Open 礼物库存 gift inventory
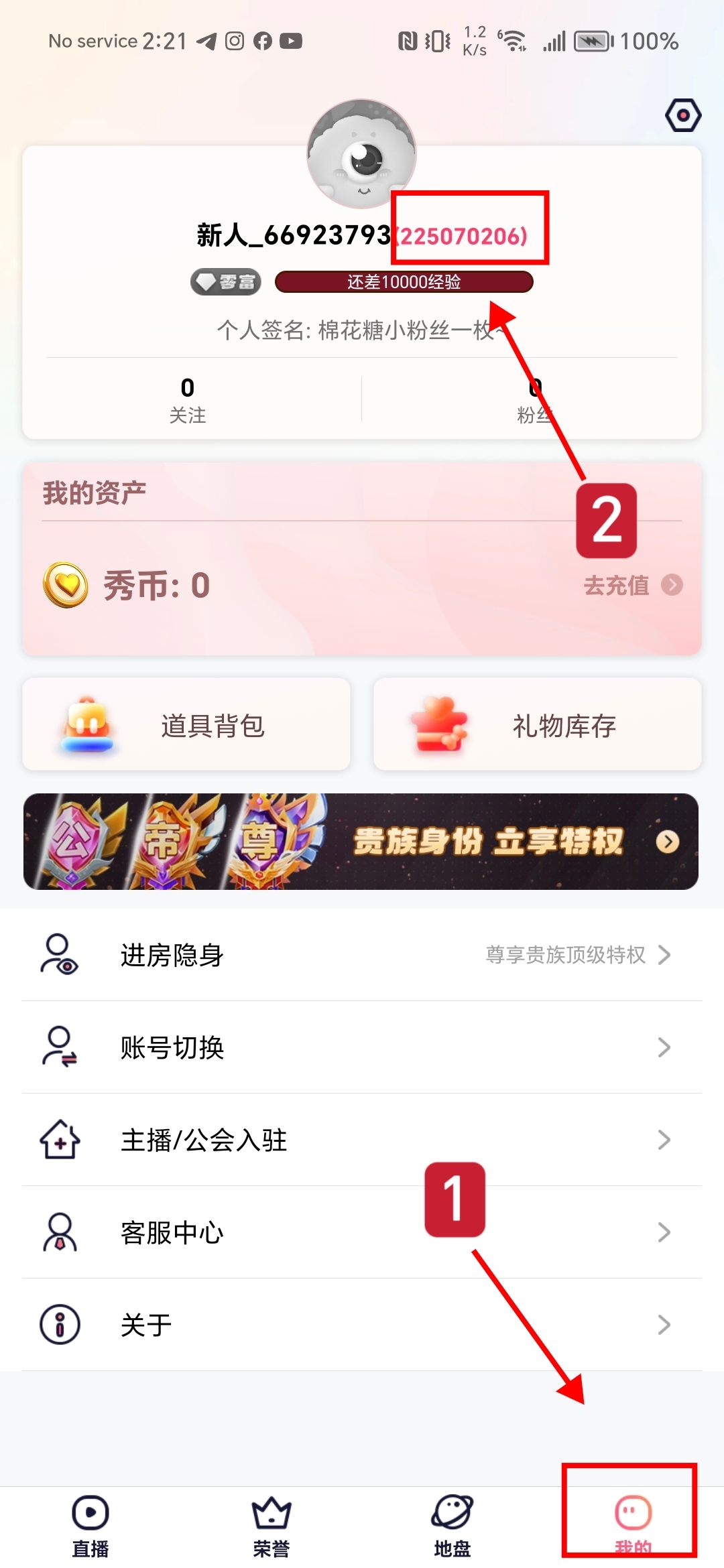This screenshot has height=1568, width=724. 537,725
